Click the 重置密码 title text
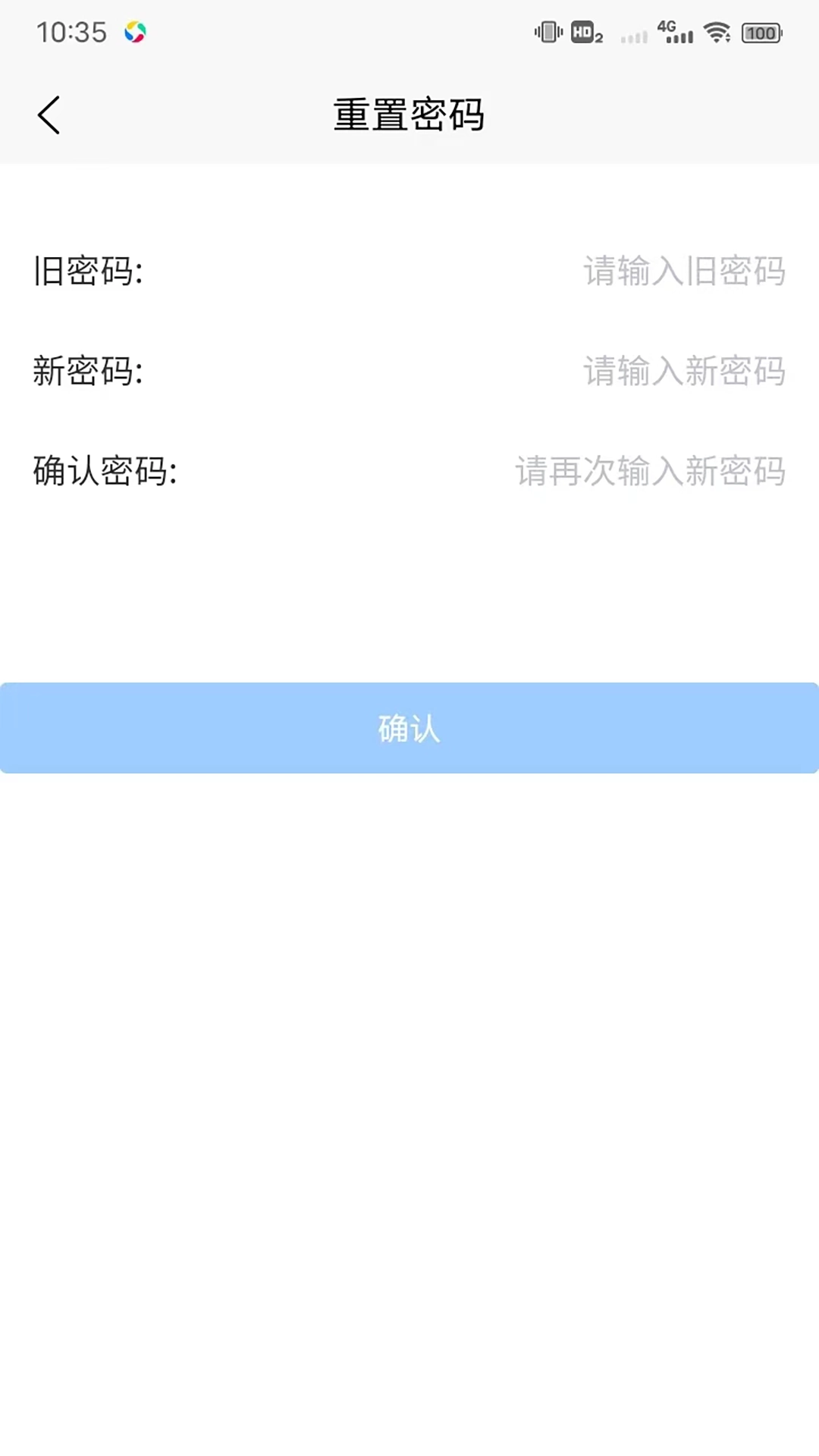This screenshot has height=1456, width=819. click(409, 115)
